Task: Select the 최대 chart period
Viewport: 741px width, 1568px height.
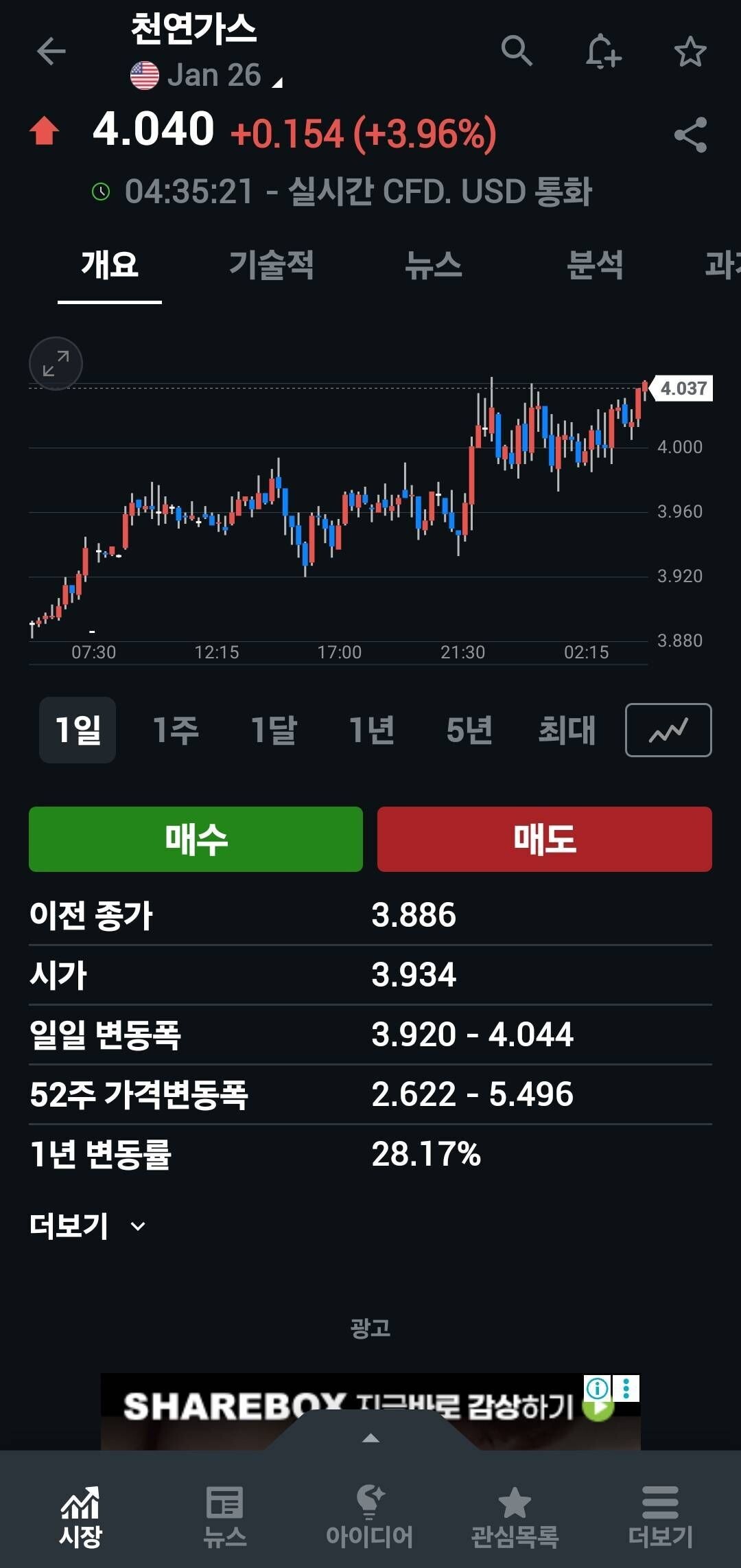Action: click(x=567, y=730)
